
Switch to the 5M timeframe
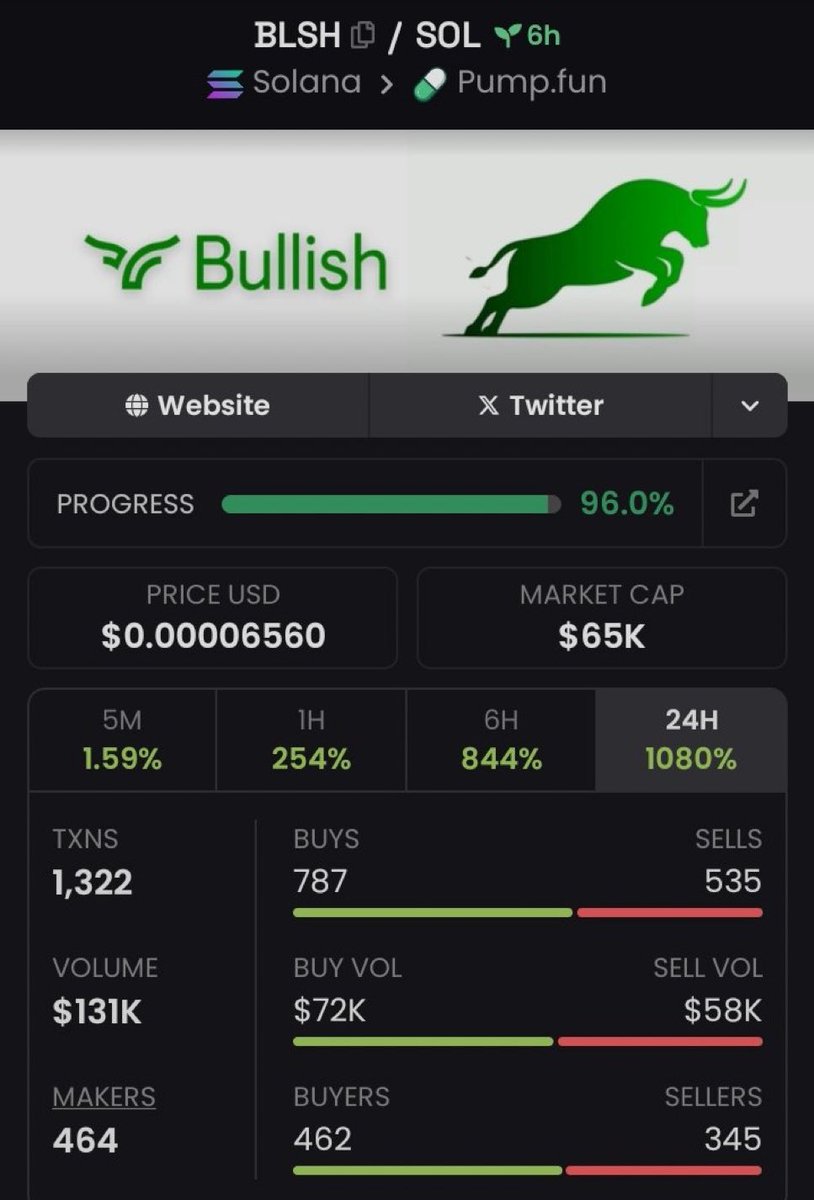tap(122, 740)
